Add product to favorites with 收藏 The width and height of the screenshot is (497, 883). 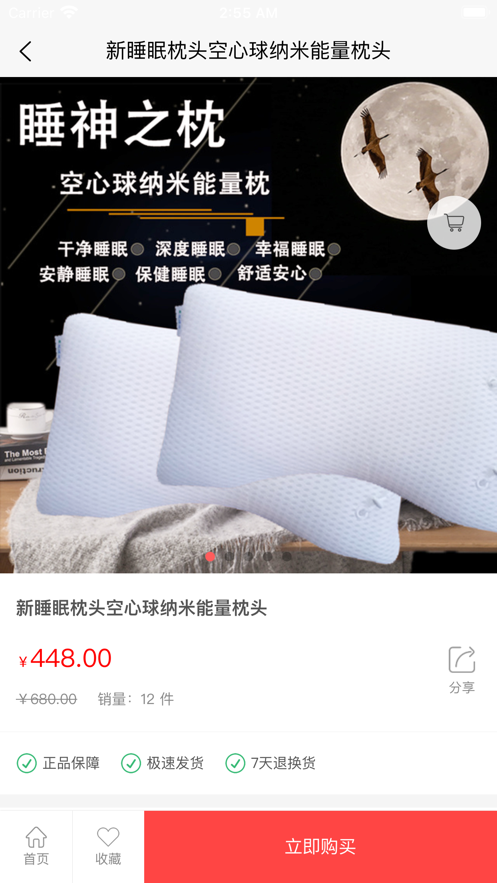(x=108, y=846)
